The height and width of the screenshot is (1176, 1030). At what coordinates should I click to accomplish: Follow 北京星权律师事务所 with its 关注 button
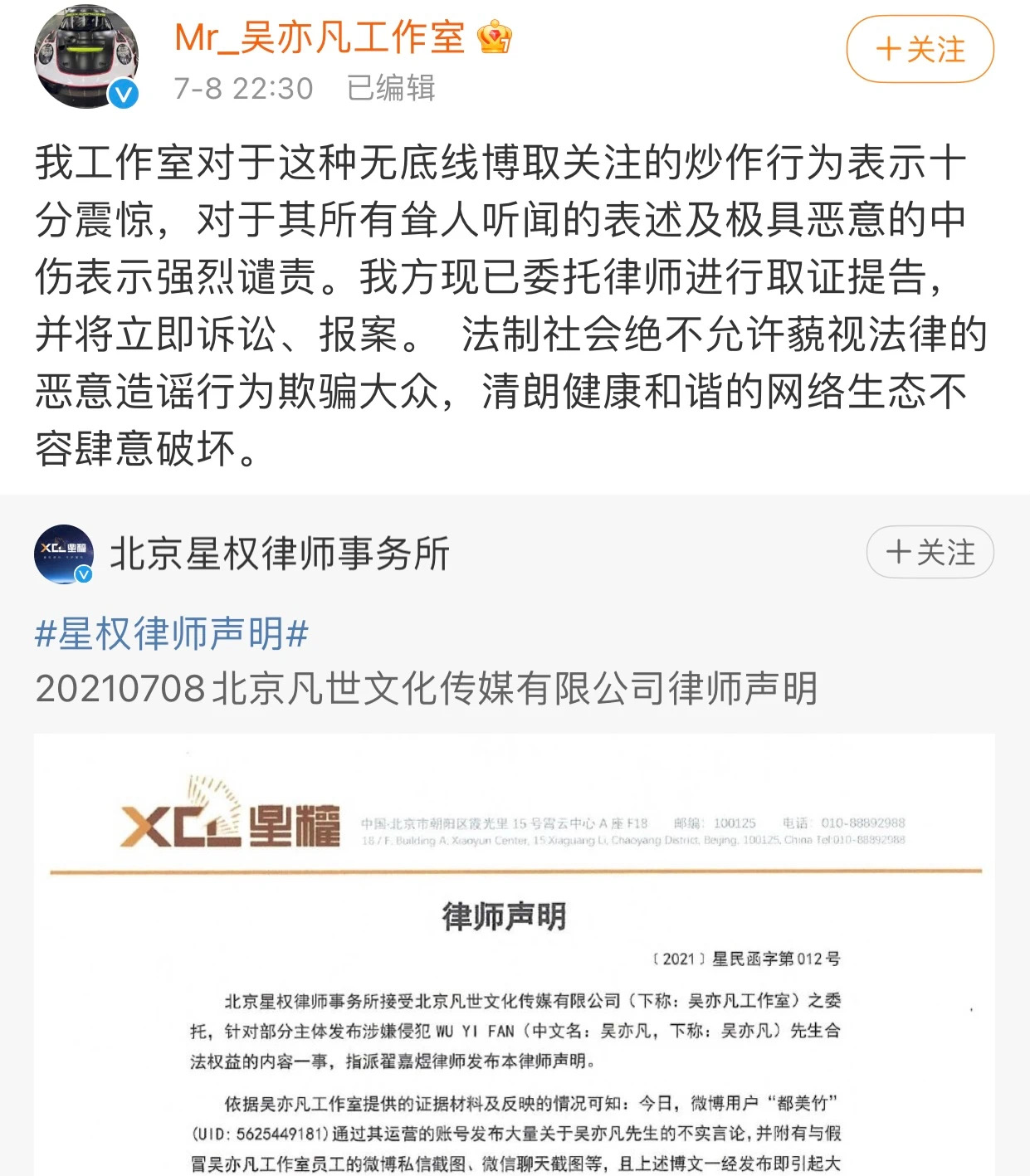pyautogui.click(x=930, y=552)
